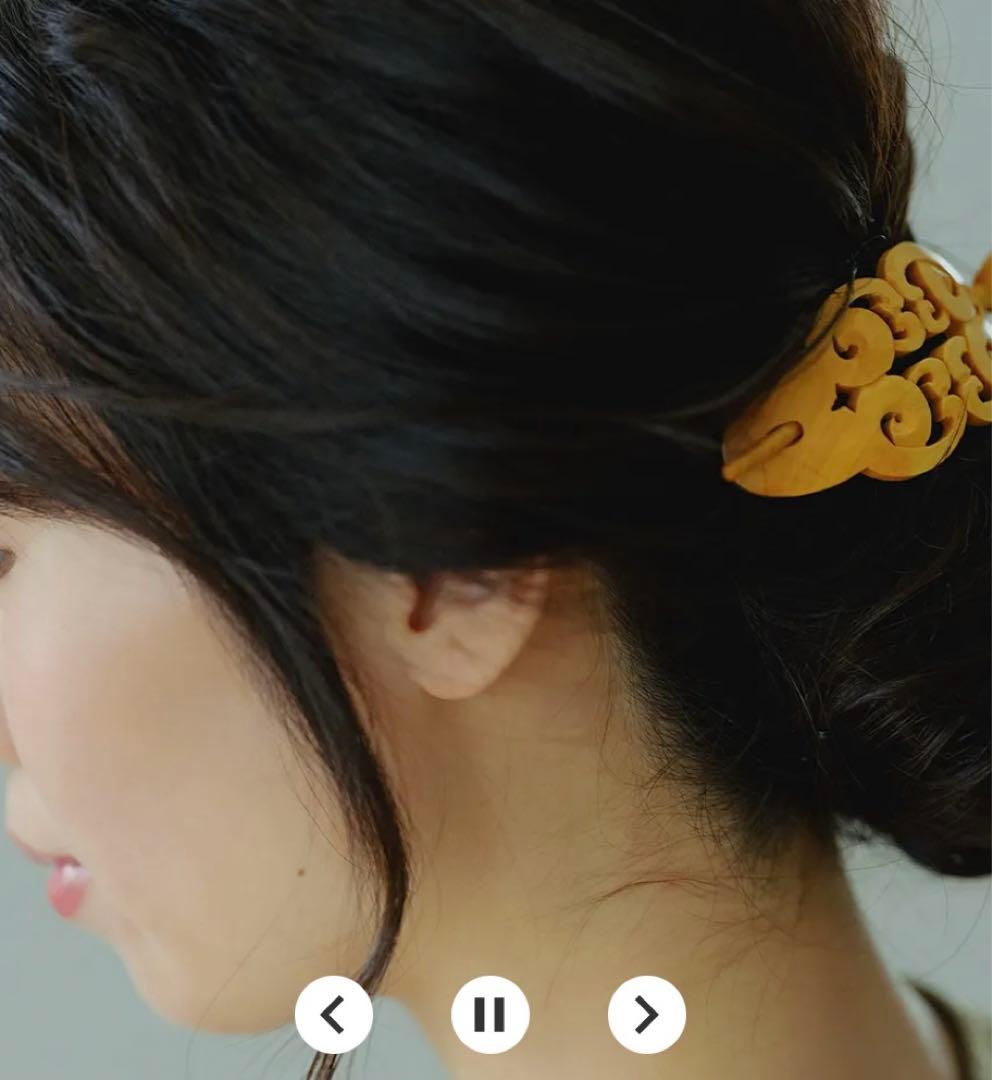The image size is (992, 1080).
Task: Advance to the next slide
Action: pyautogui.click(x=646, y=1014)
